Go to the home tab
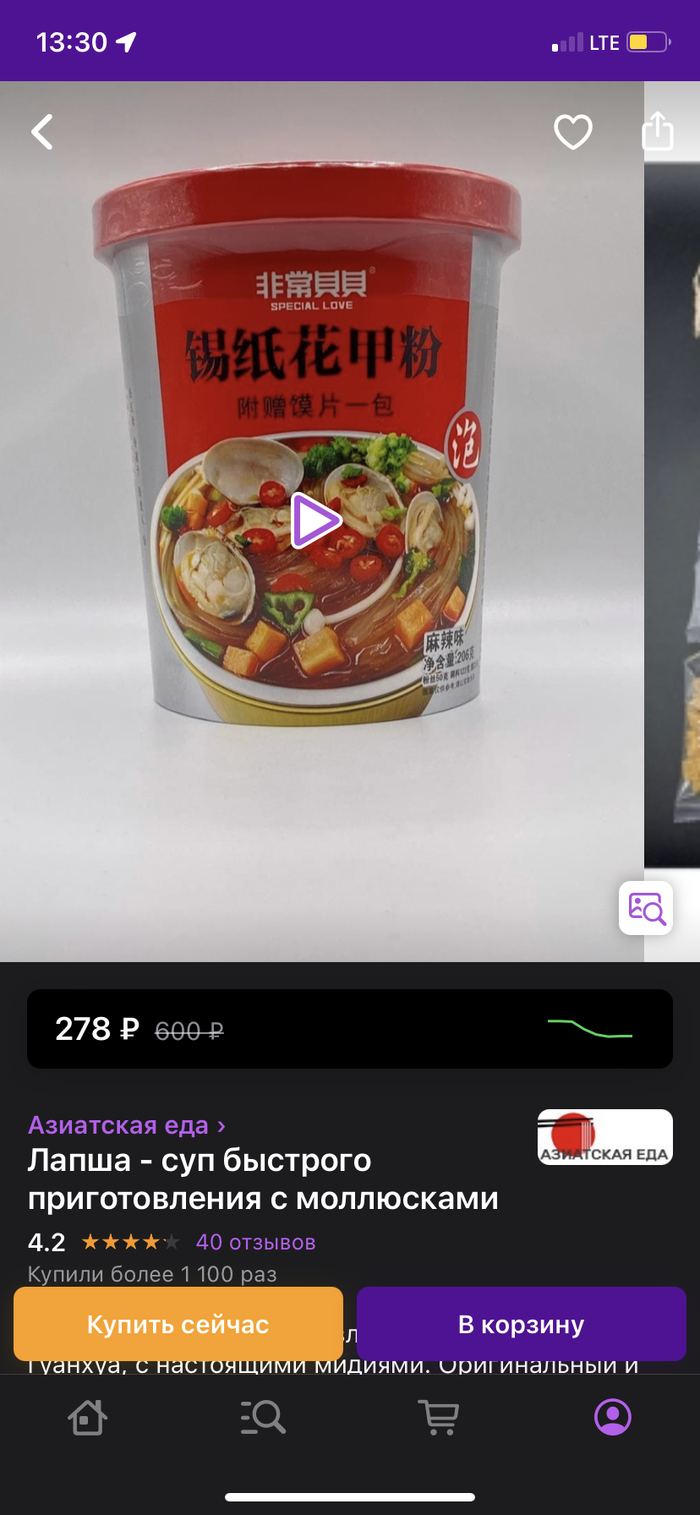 point(87,1417)
